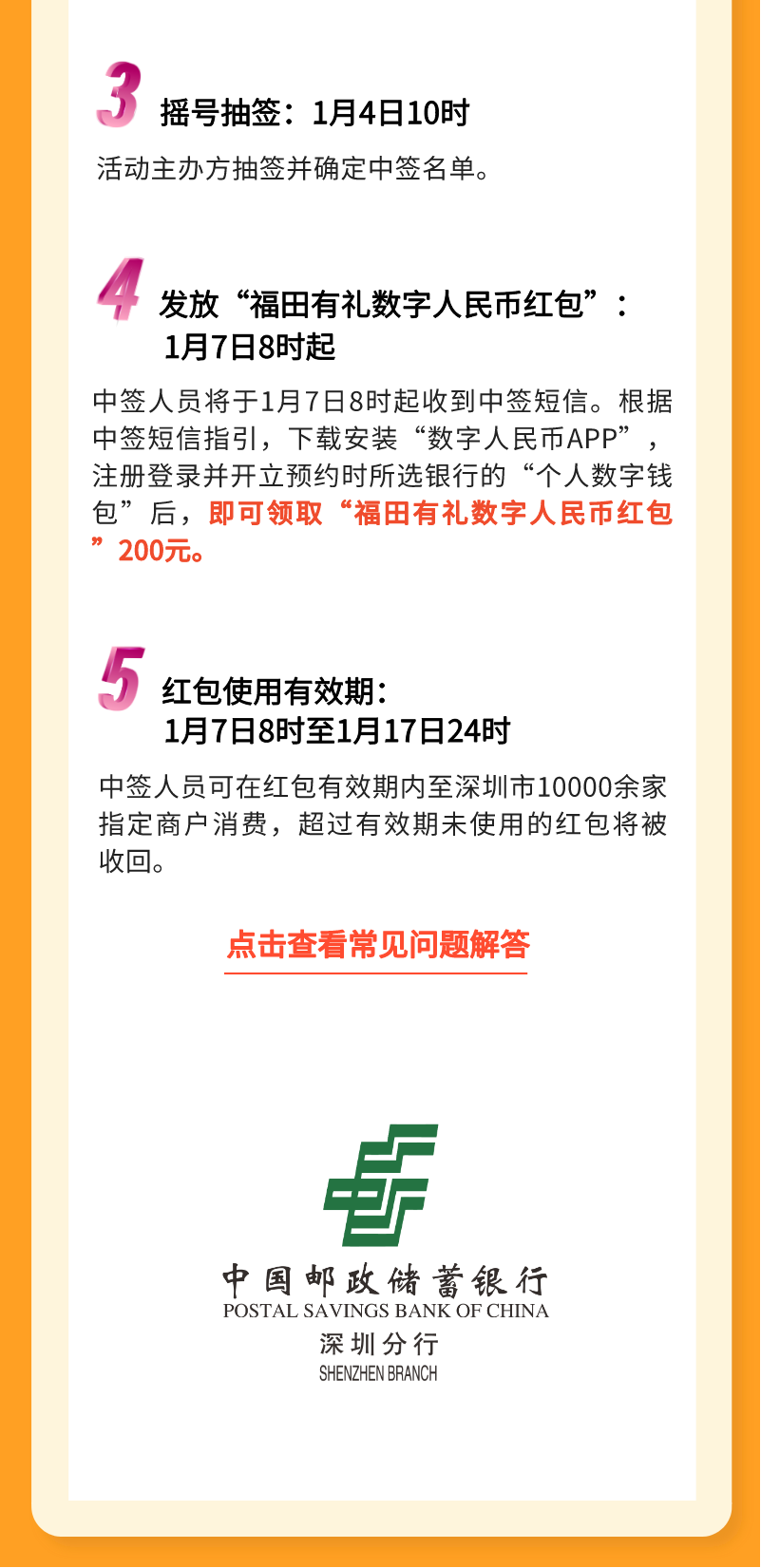Open the 点击查看常见问题解答 link

pos(377,945)
